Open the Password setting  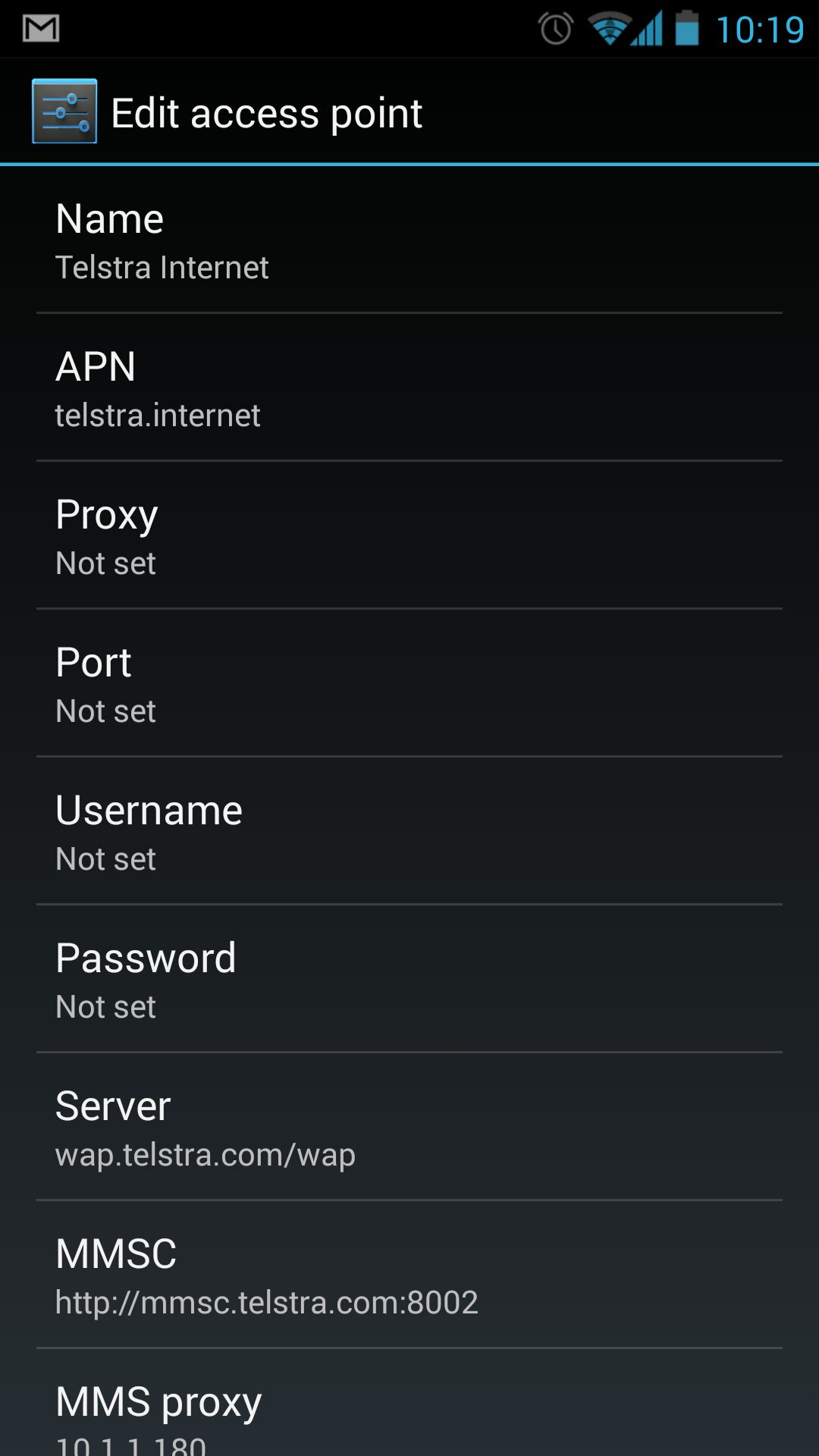click(x=409, y=981)
